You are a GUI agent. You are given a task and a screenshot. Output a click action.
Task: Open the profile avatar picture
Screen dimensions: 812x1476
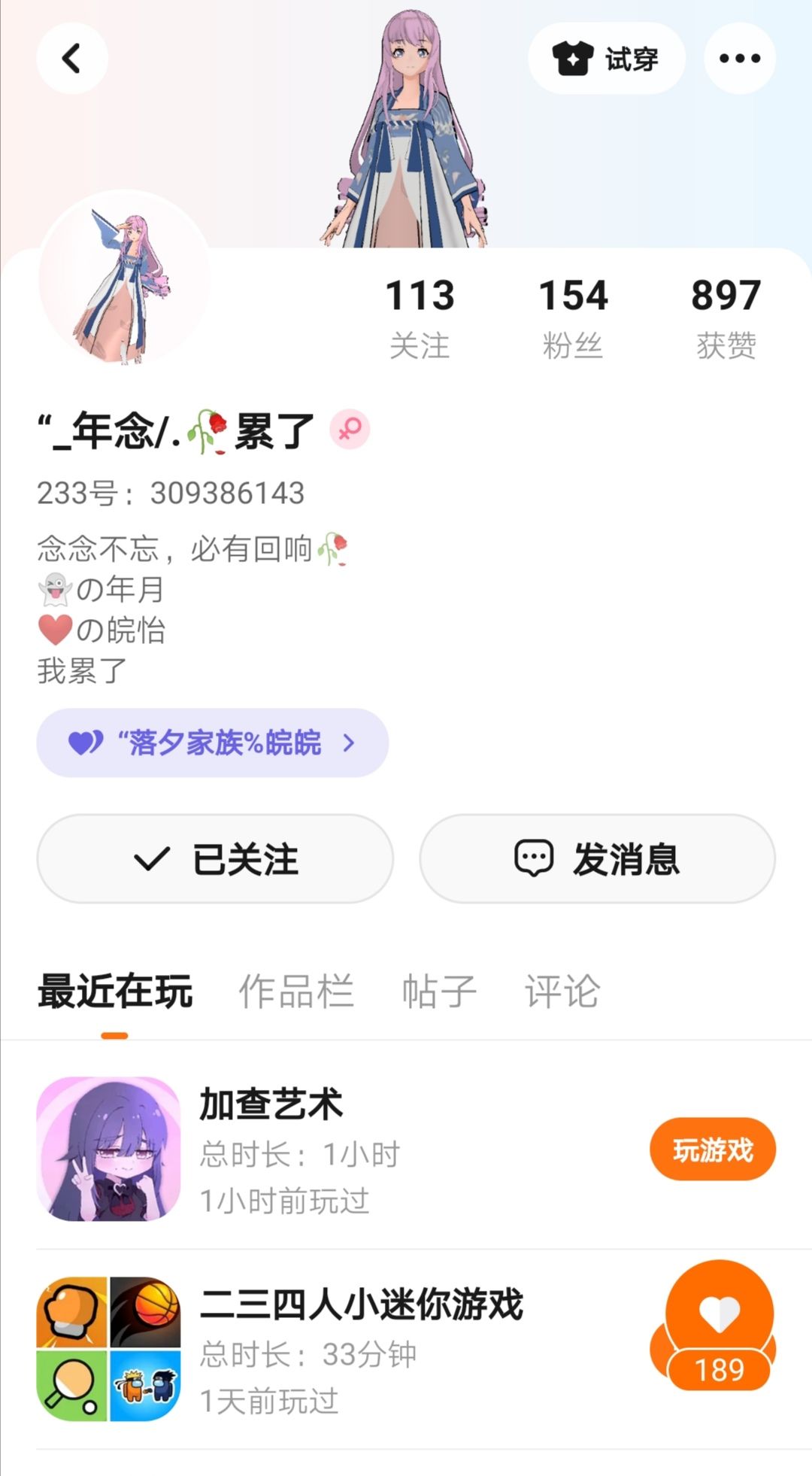click(124, 278)
